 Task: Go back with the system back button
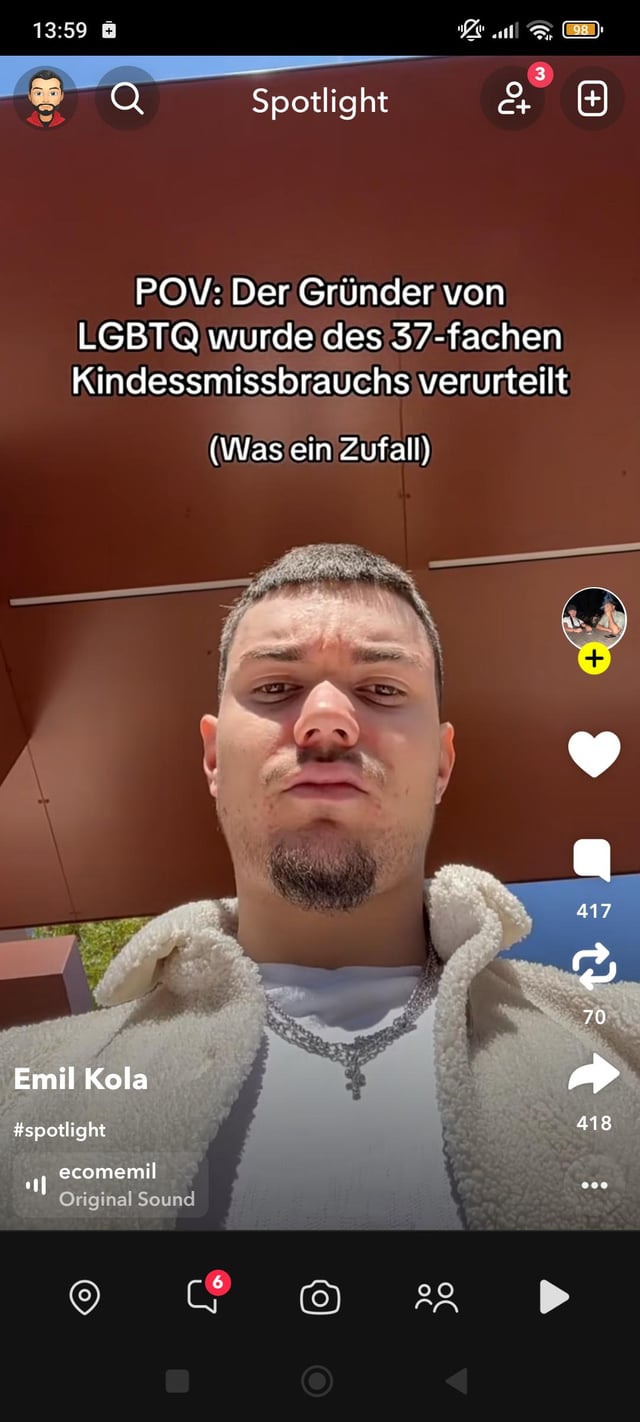pyautogui.click(x=457, y=1382)
